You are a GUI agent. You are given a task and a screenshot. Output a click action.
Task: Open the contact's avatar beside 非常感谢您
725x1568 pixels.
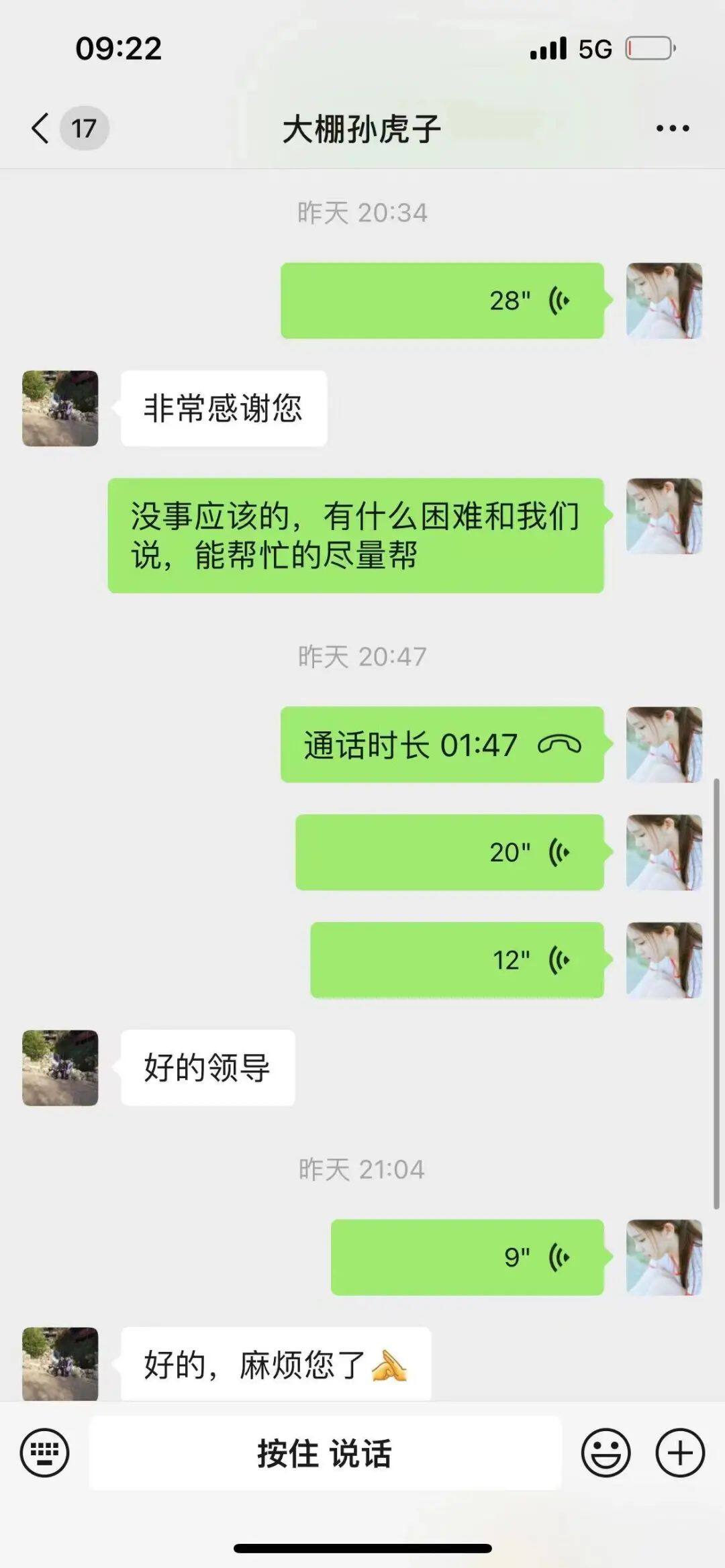60,408
